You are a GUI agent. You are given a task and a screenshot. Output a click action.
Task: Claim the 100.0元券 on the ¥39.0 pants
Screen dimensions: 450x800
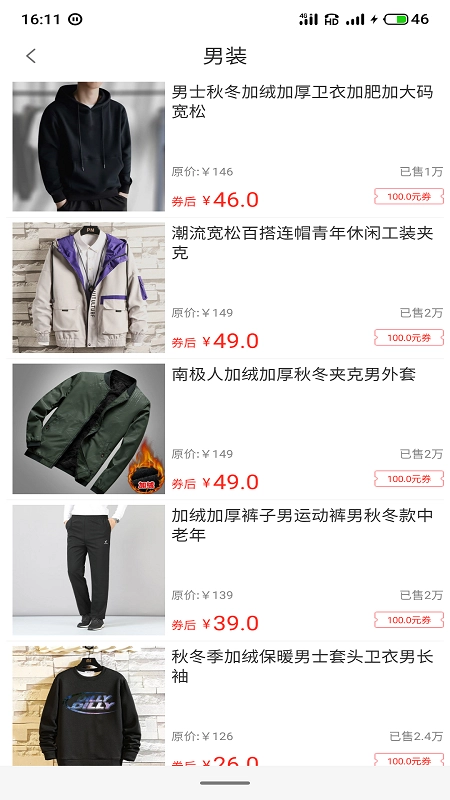click(409, 620)
